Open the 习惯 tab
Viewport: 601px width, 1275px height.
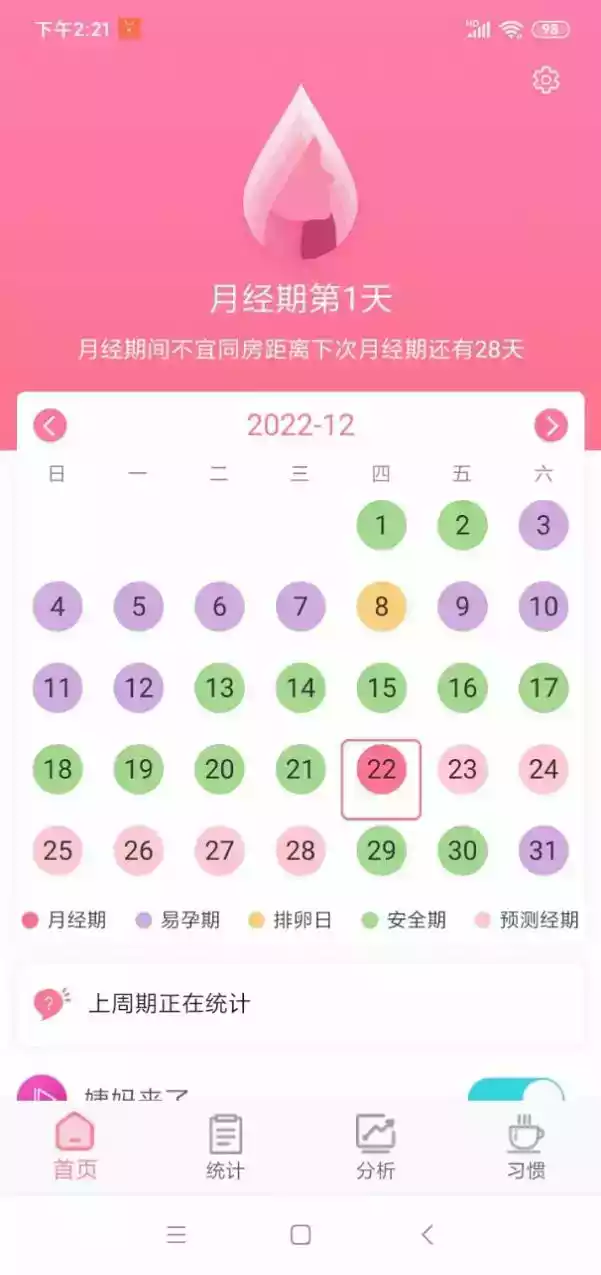click(526, 1147)
